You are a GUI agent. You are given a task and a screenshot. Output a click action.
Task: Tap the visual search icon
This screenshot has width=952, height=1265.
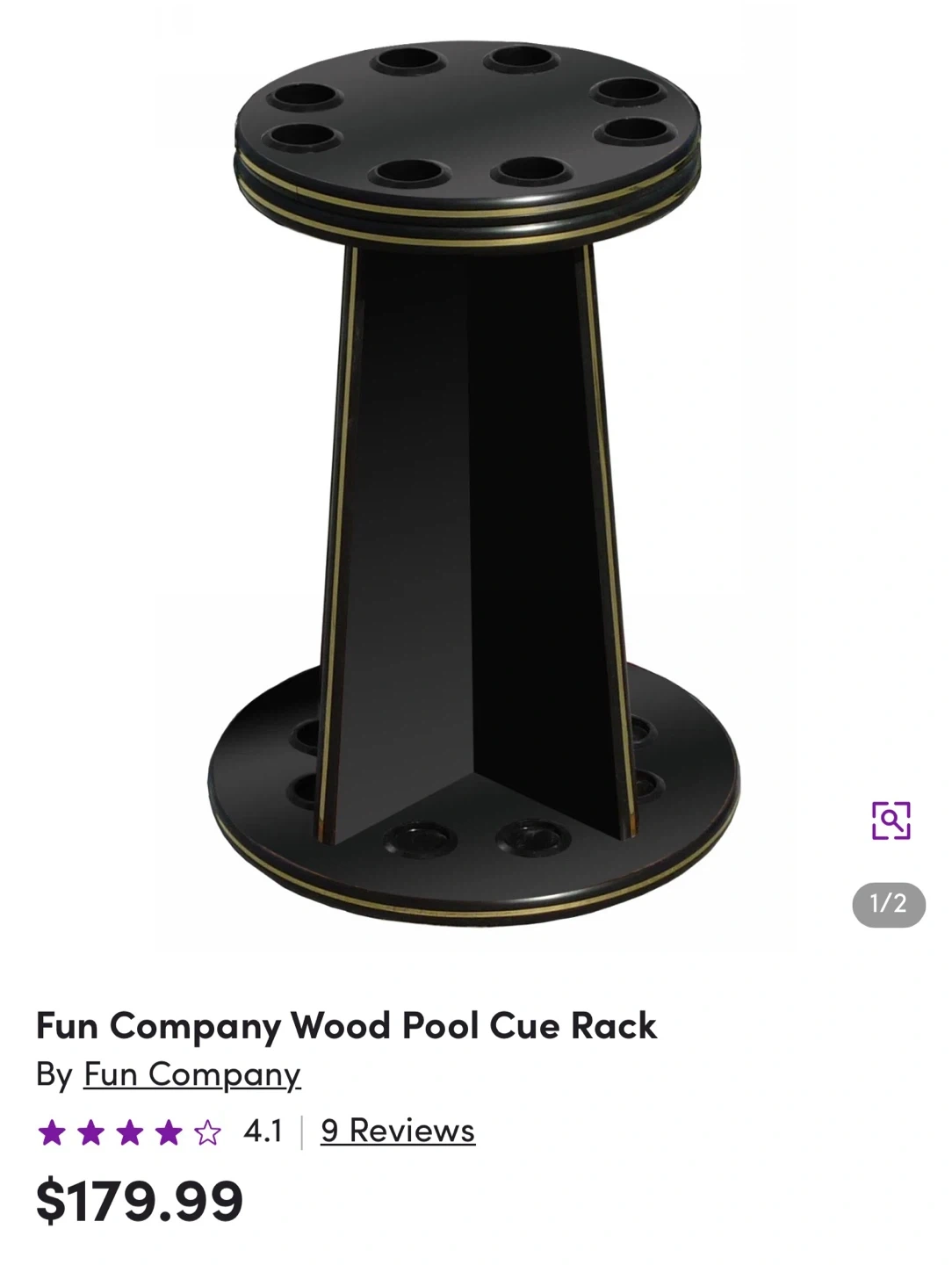[891, 820]
